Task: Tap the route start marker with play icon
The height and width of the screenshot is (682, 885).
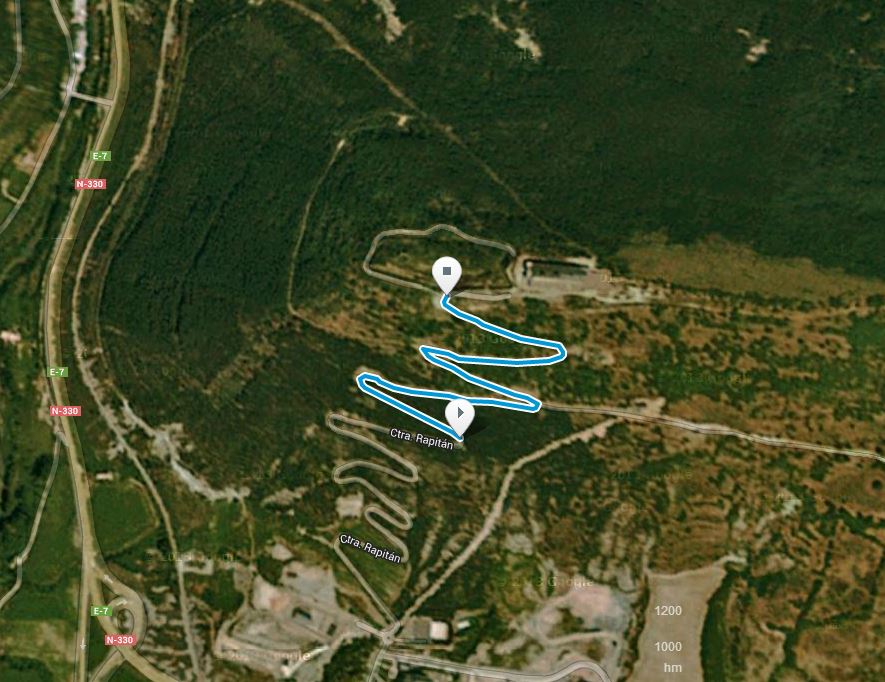Action: click(x=459, y=413)
